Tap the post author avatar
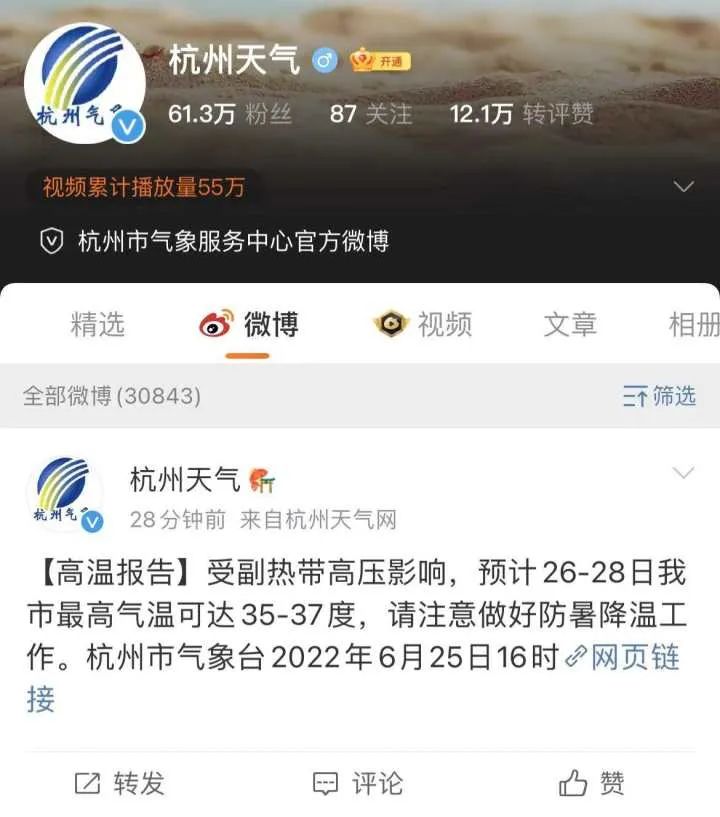The width and height of the screenshot is (720, 817). click(65, 494)
